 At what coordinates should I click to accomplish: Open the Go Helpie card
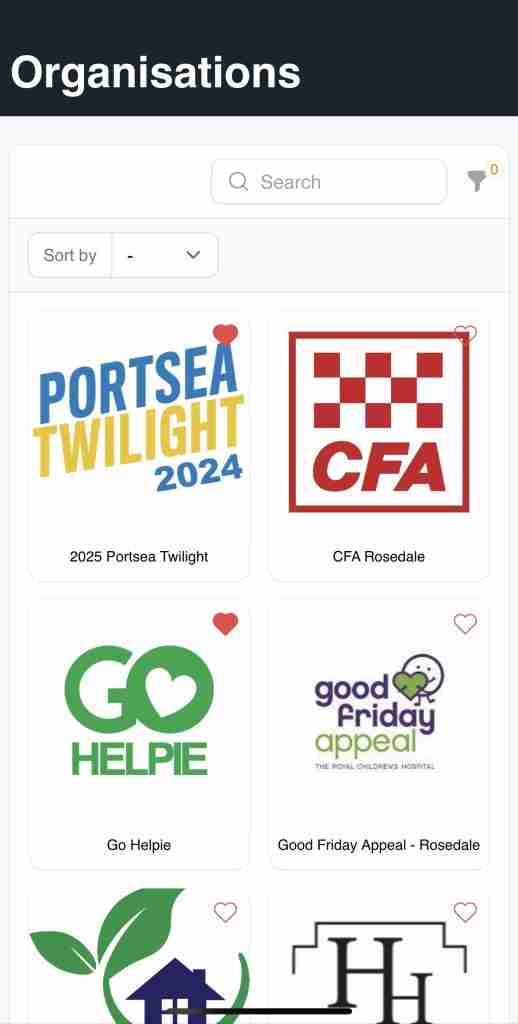click(139, 734)
